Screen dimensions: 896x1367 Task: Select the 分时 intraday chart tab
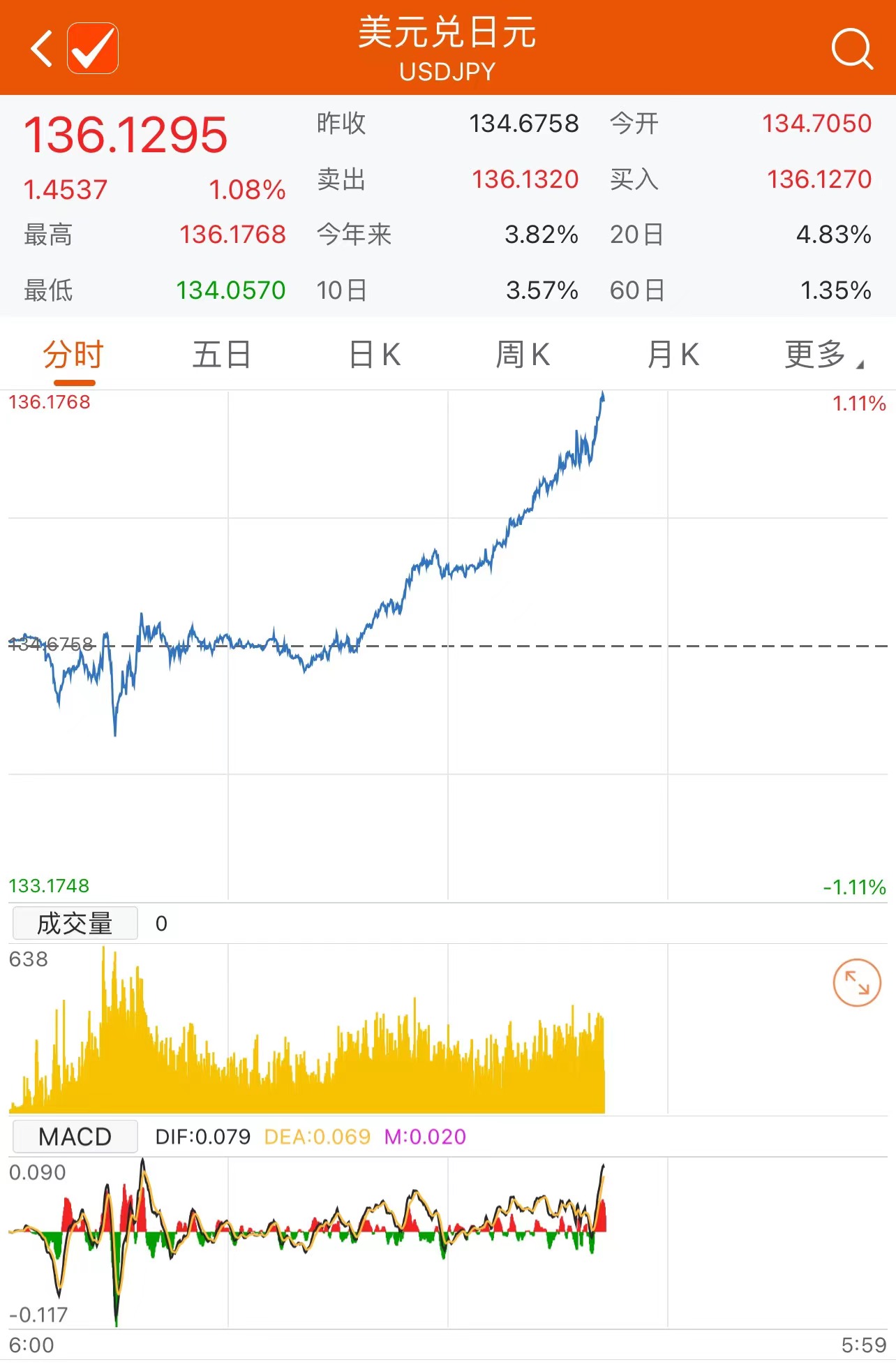tap(73, 355)
